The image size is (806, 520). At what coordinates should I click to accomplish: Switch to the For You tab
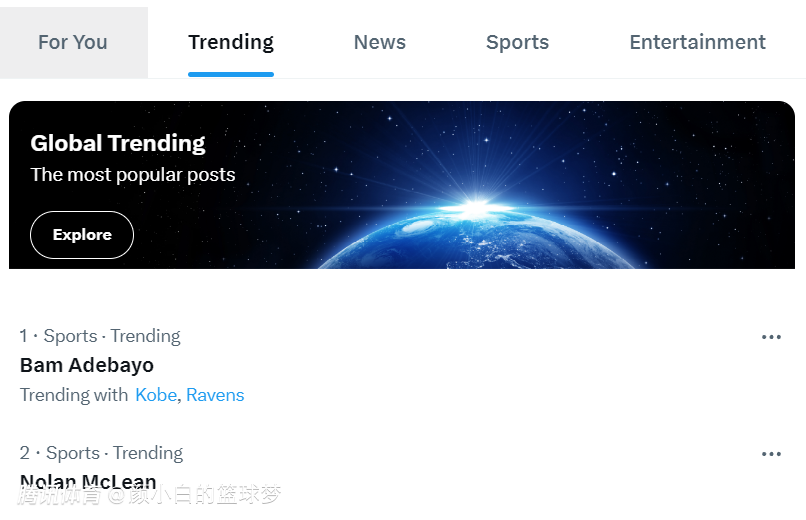point(73,43)
